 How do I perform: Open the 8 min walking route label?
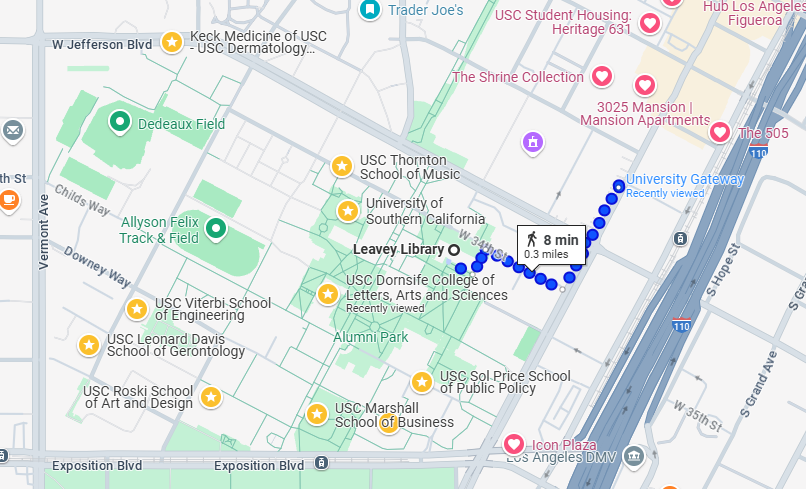pyautogui.click(x=551, y=245)
